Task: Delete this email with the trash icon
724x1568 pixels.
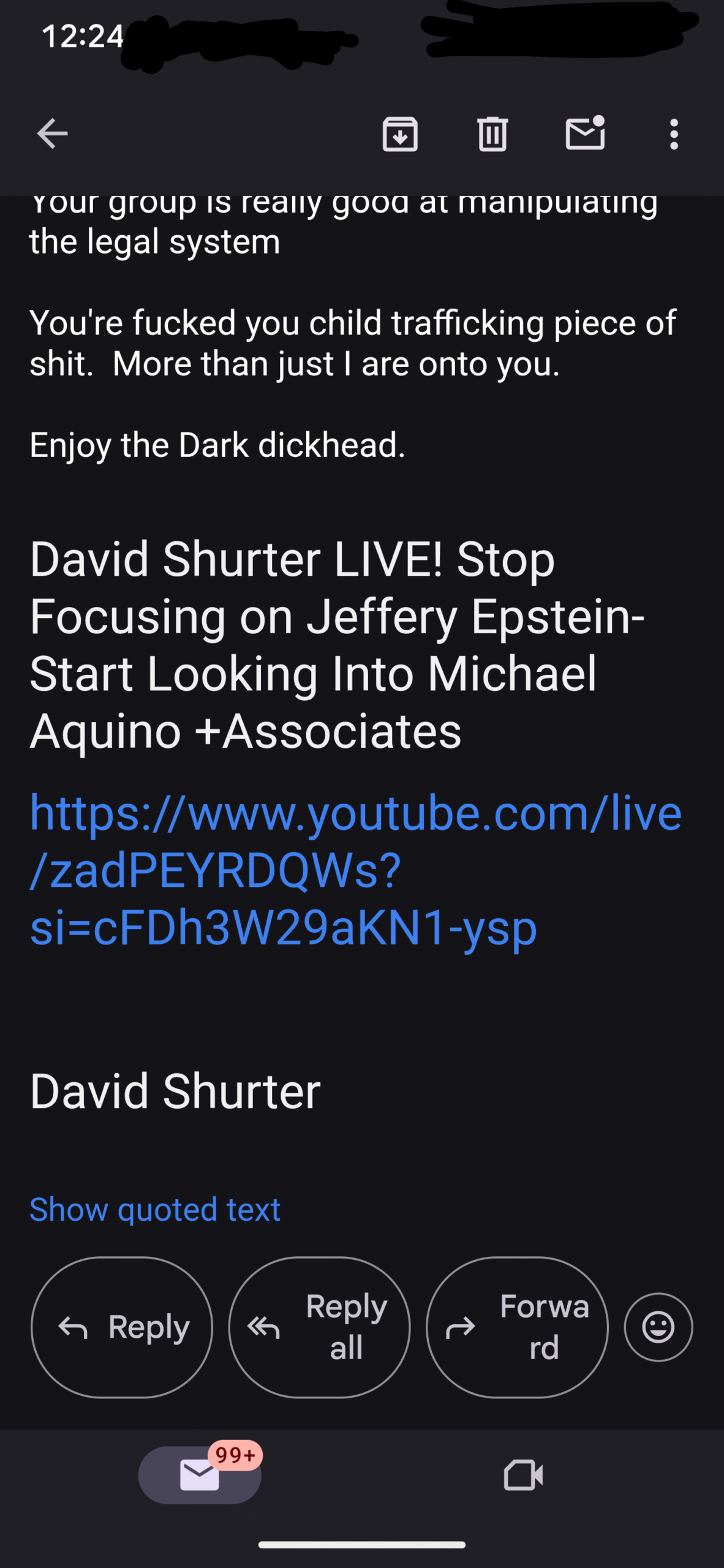Action: [492, 134]
